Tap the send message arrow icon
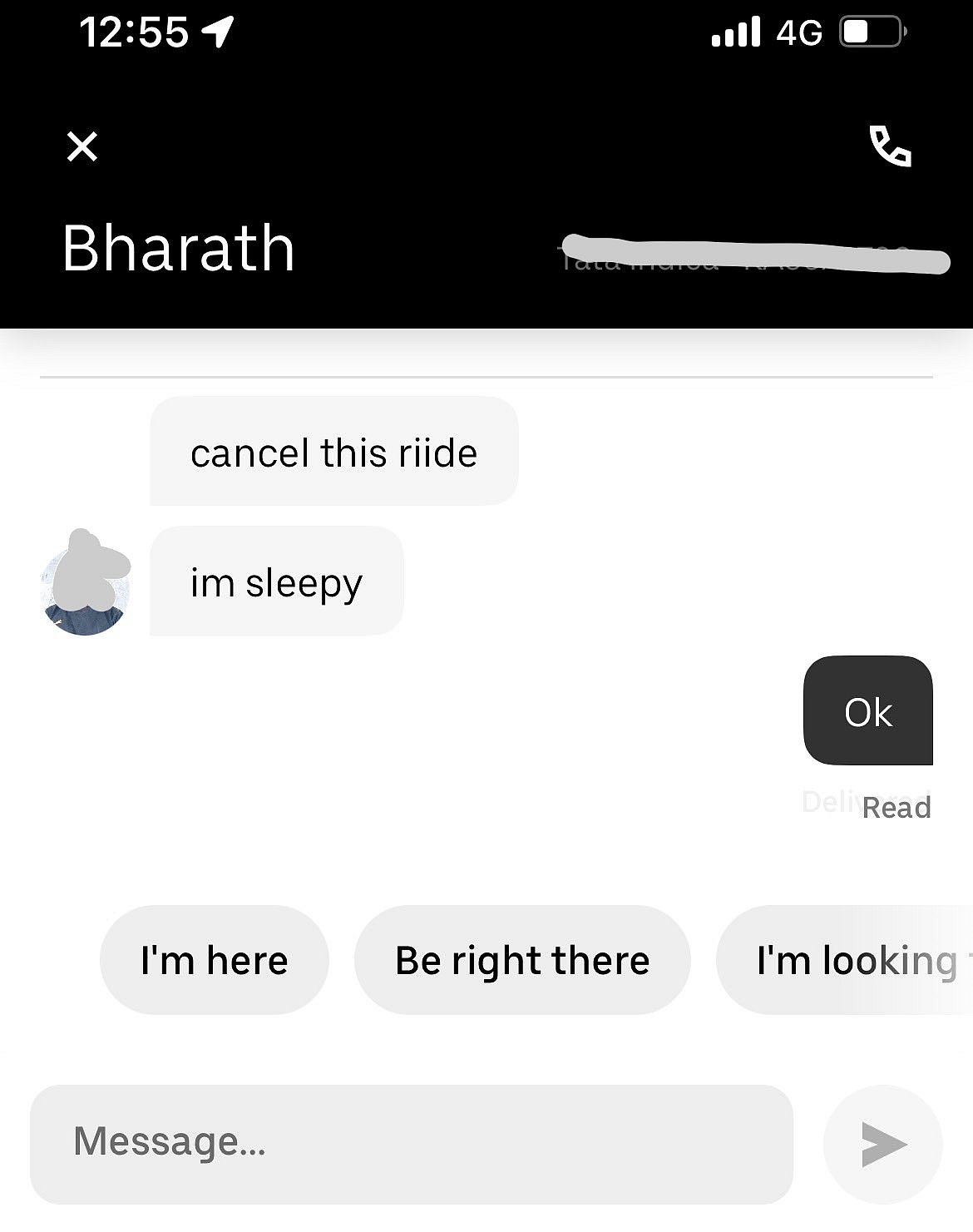 884,1145
